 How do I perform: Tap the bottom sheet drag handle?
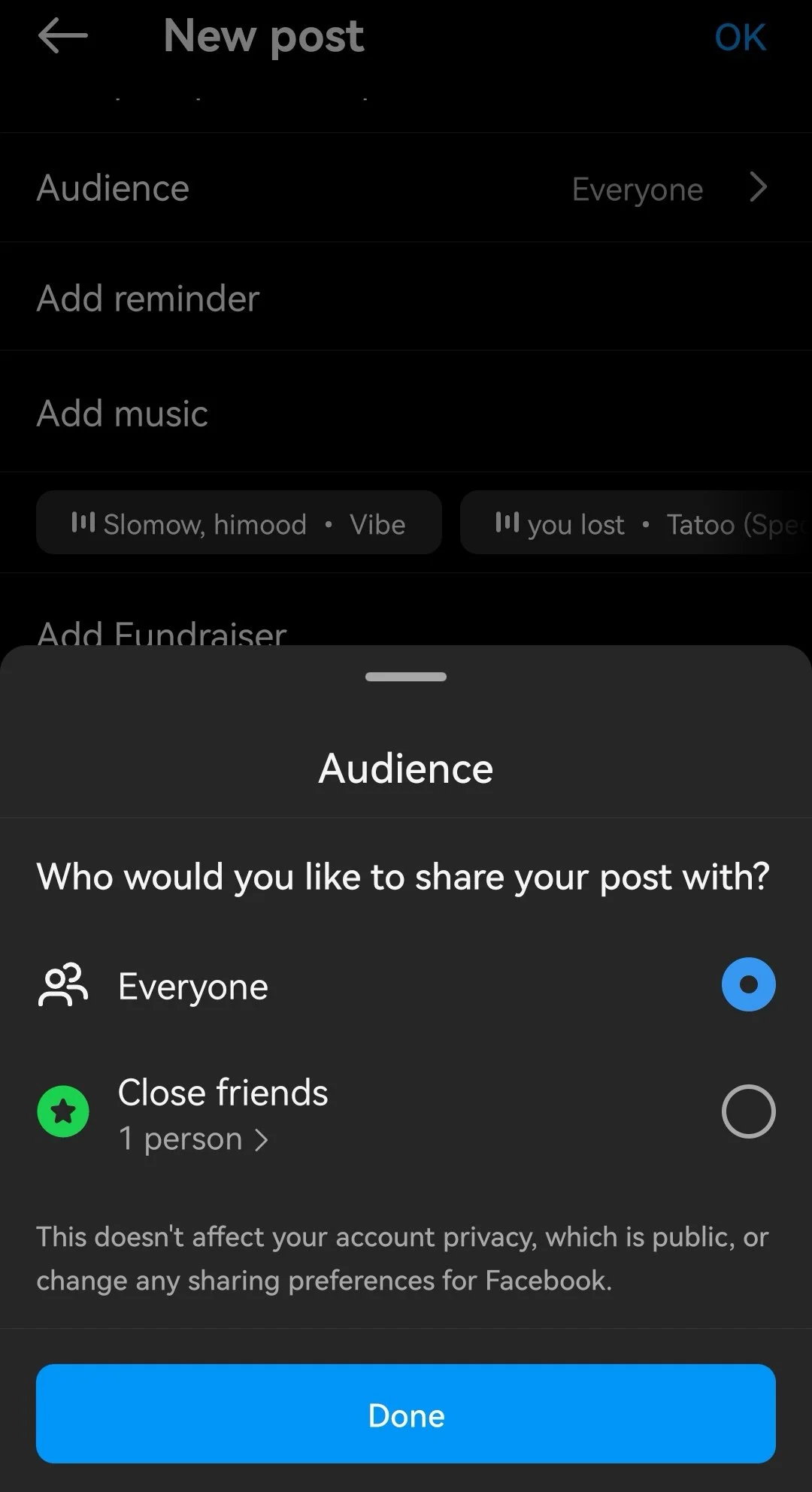pos(406,677)
